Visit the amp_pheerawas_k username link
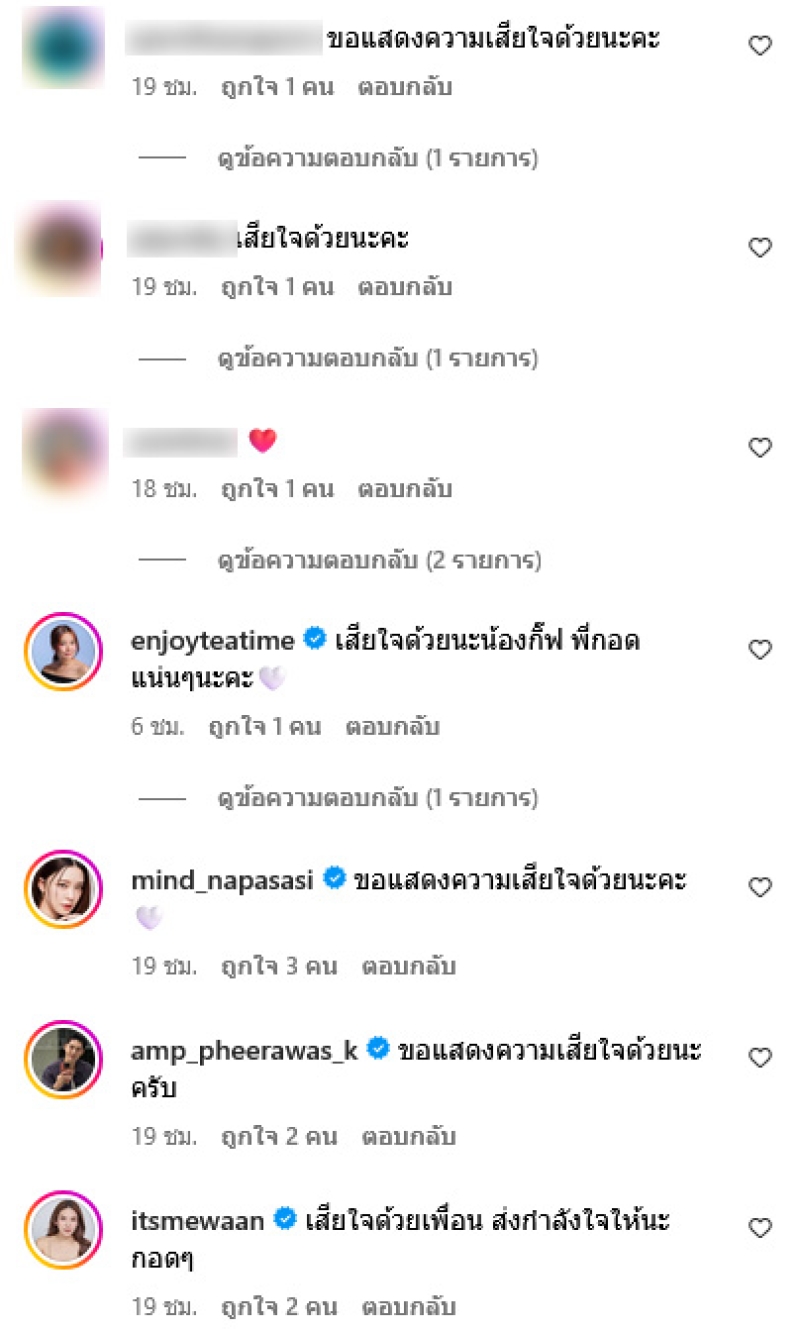 pos(246,1050)
